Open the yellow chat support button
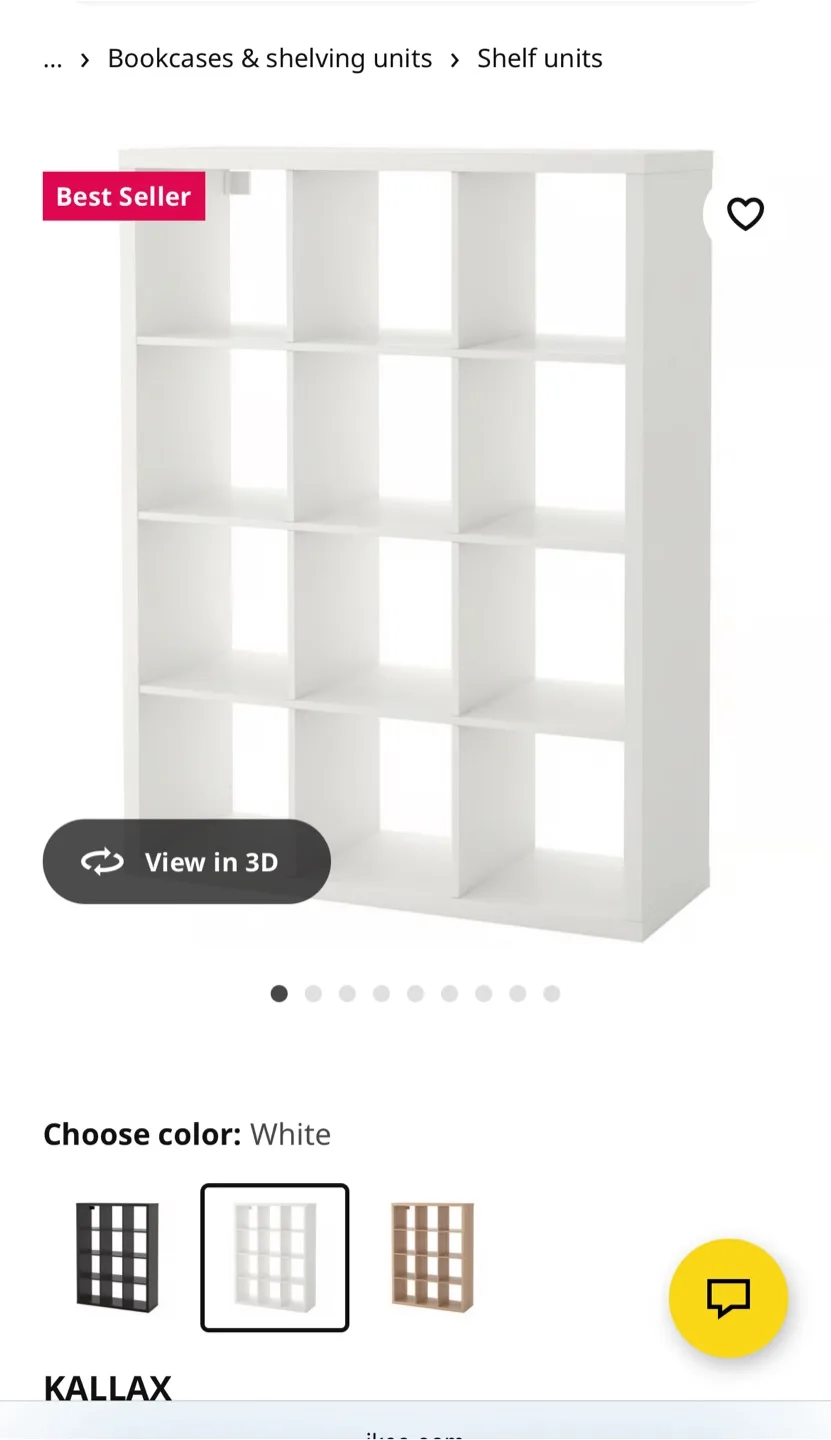Image resolution: width=831 pixels, height=1440 pixels. (x=728, y=1297)
